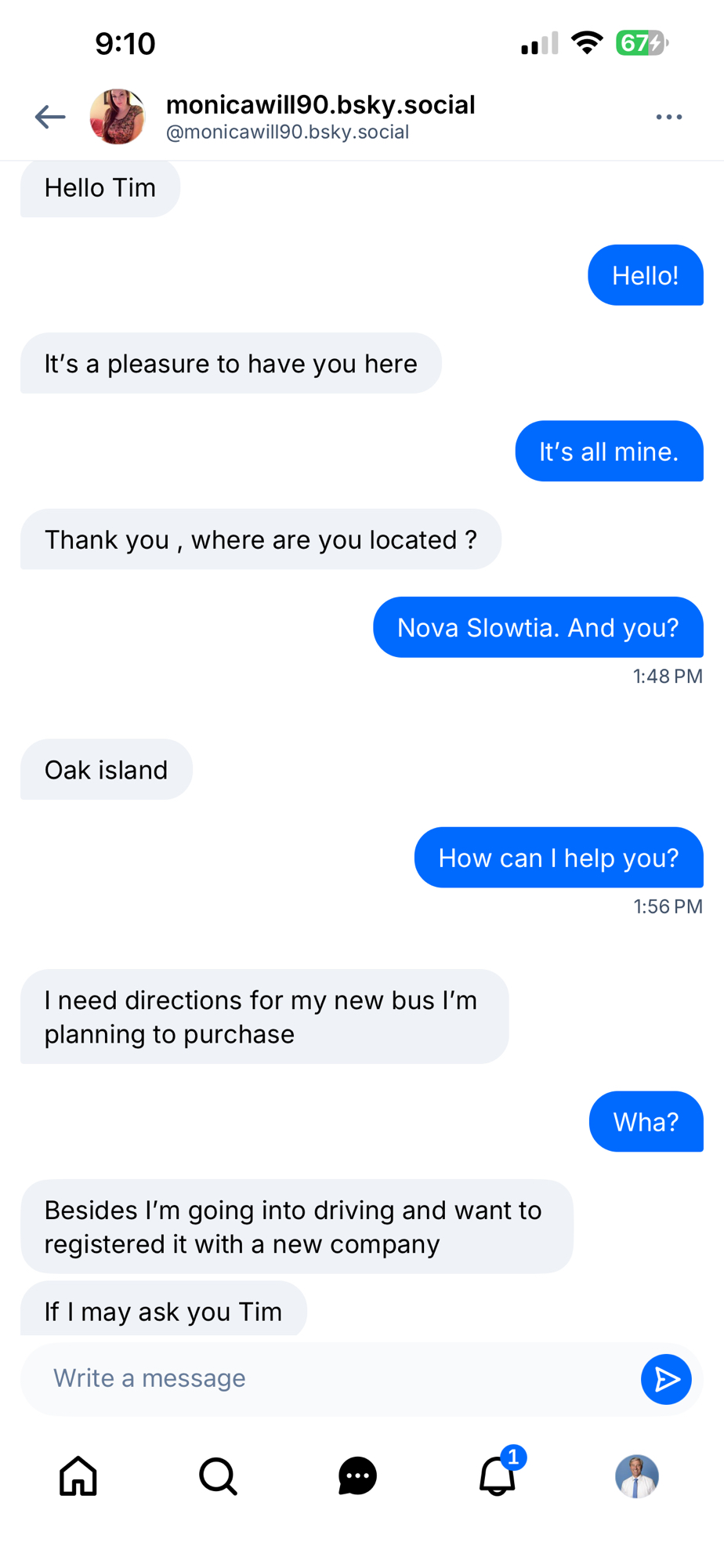Image resolution: width=724 pixels, height=1568 pixels.
Task: Check the notifications bell
Action: pyautogui.click(x=498, y=1476)
